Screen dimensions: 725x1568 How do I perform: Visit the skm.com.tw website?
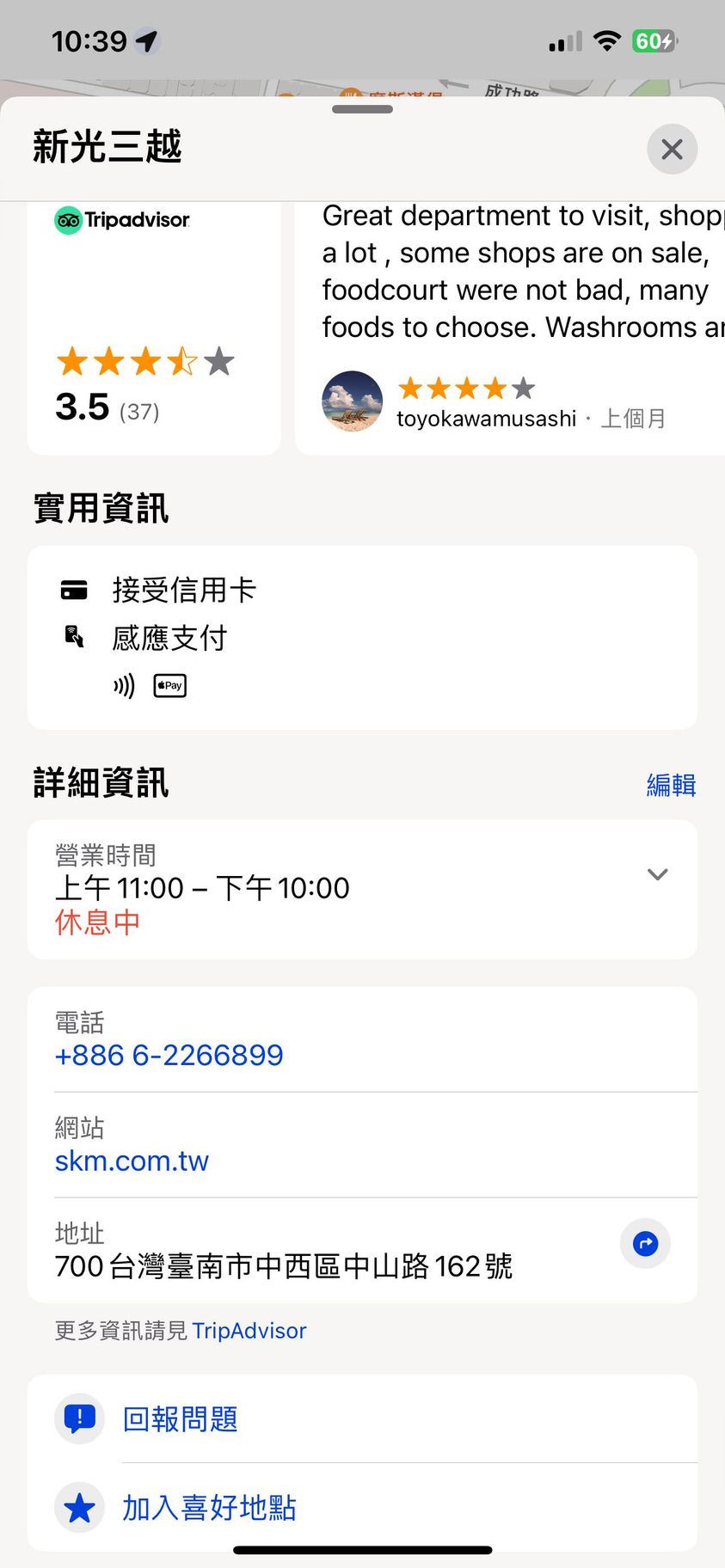[x=132, y=1161]
